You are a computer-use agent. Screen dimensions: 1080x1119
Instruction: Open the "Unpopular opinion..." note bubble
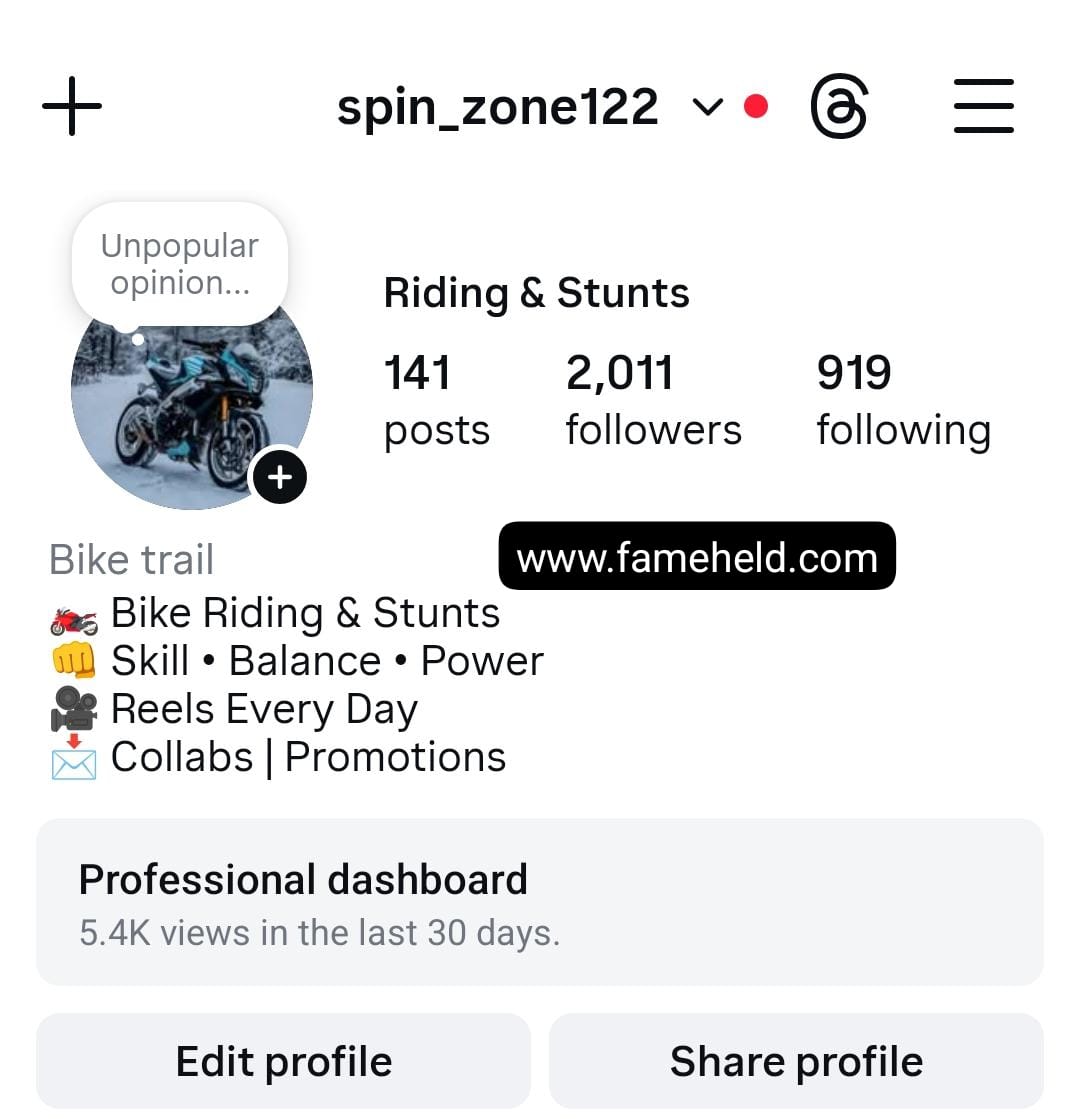(180, 264)
